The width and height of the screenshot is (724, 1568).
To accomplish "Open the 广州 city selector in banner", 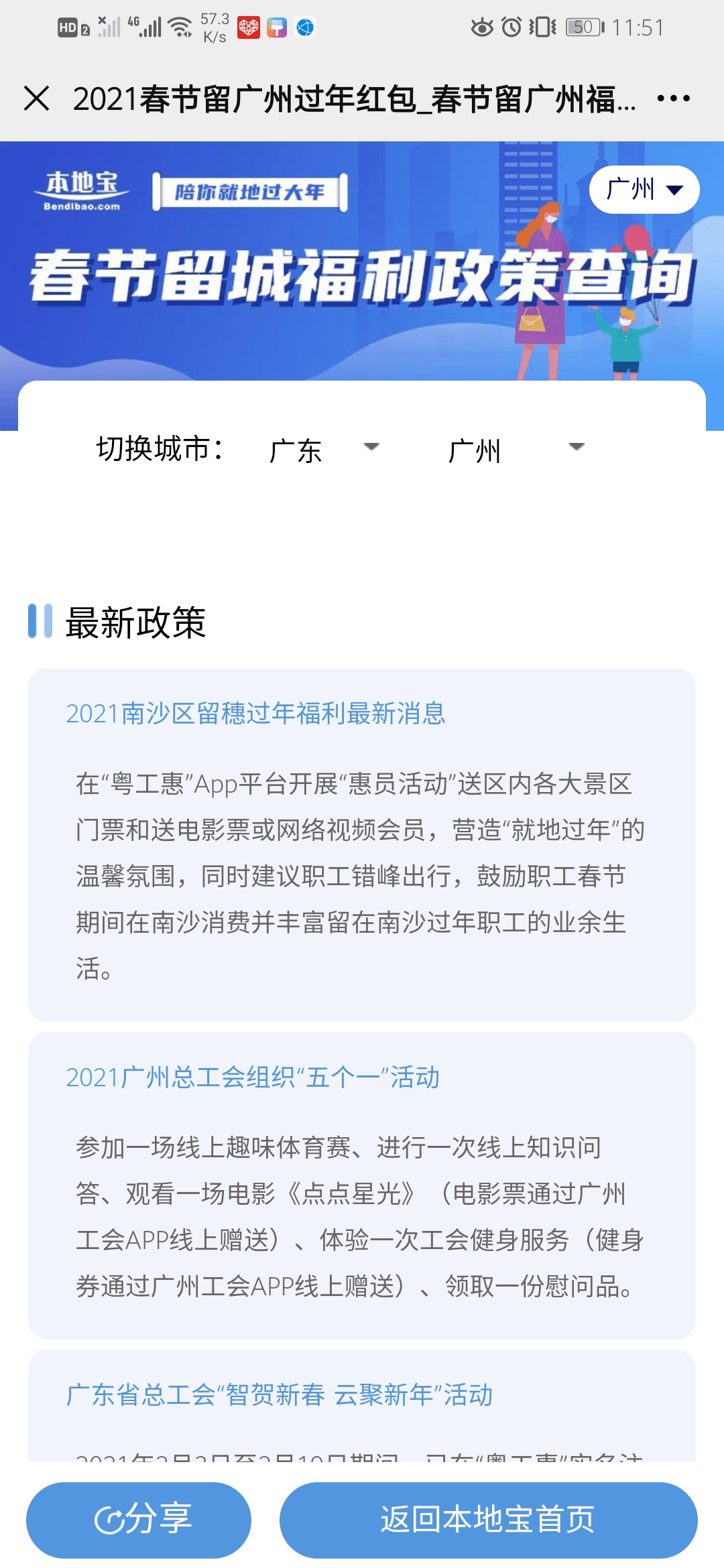I will 644,190.
